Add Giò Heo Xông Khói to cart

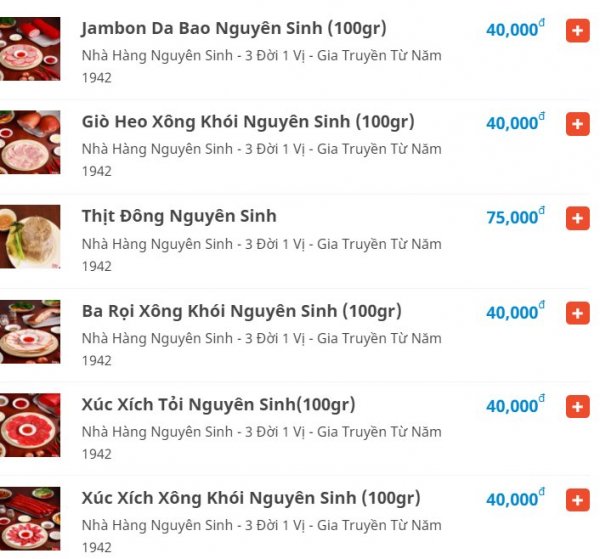click(x=577, y=124)
